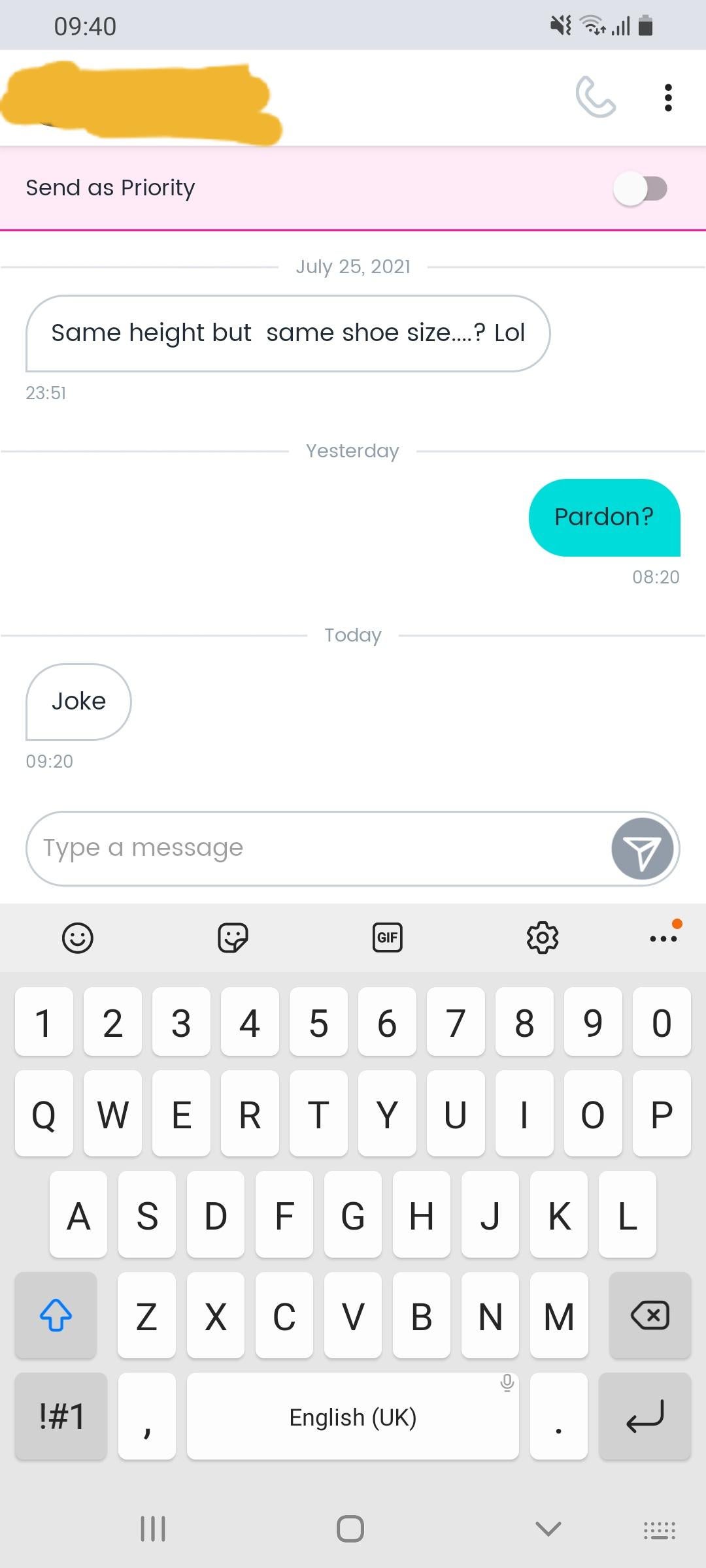Tap the backspace key
Viewport: 706px width, 1568px height.
[650, 1315]
